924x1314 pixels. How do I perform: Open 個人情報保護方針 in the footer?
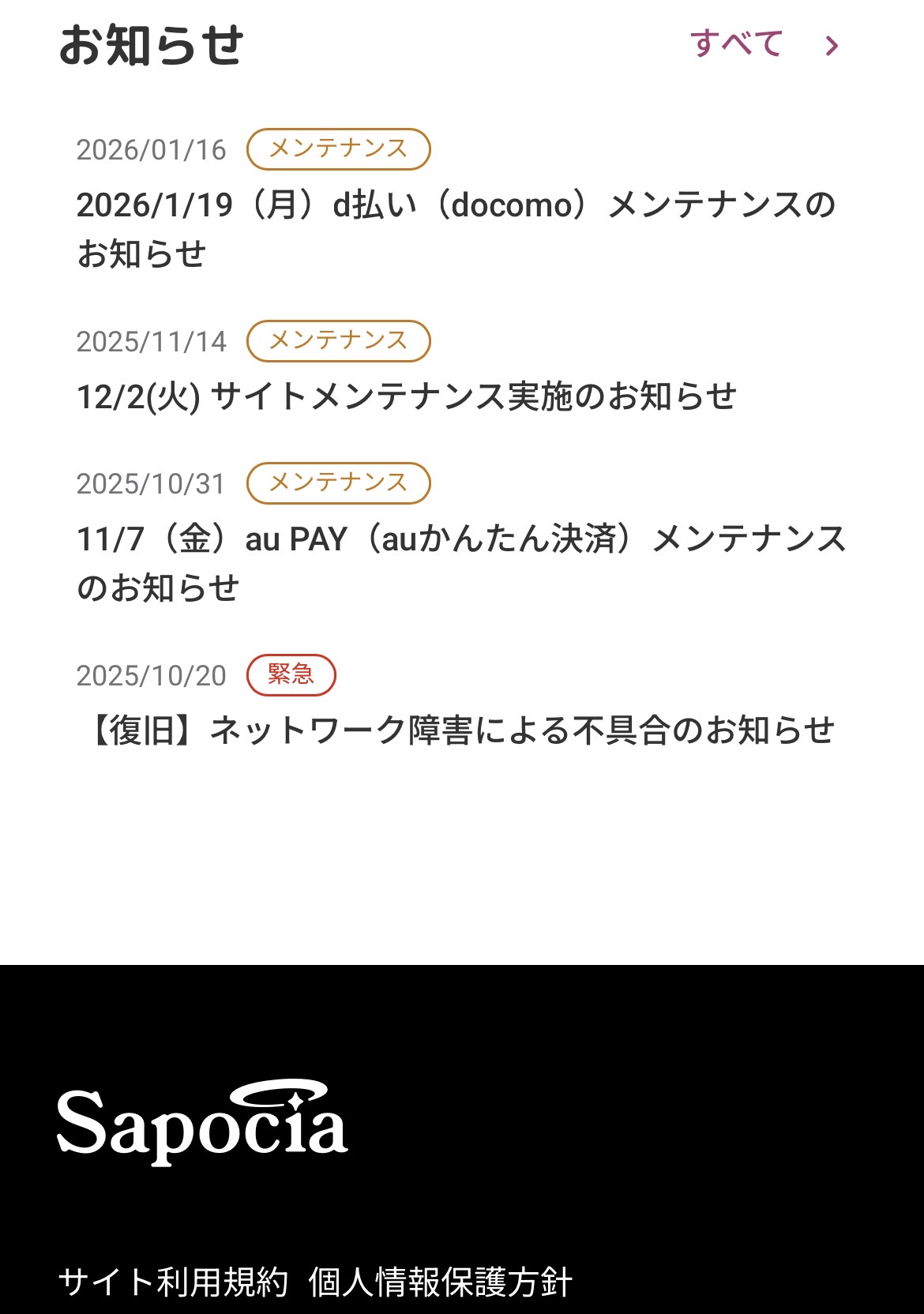[x=440, y=1282]
